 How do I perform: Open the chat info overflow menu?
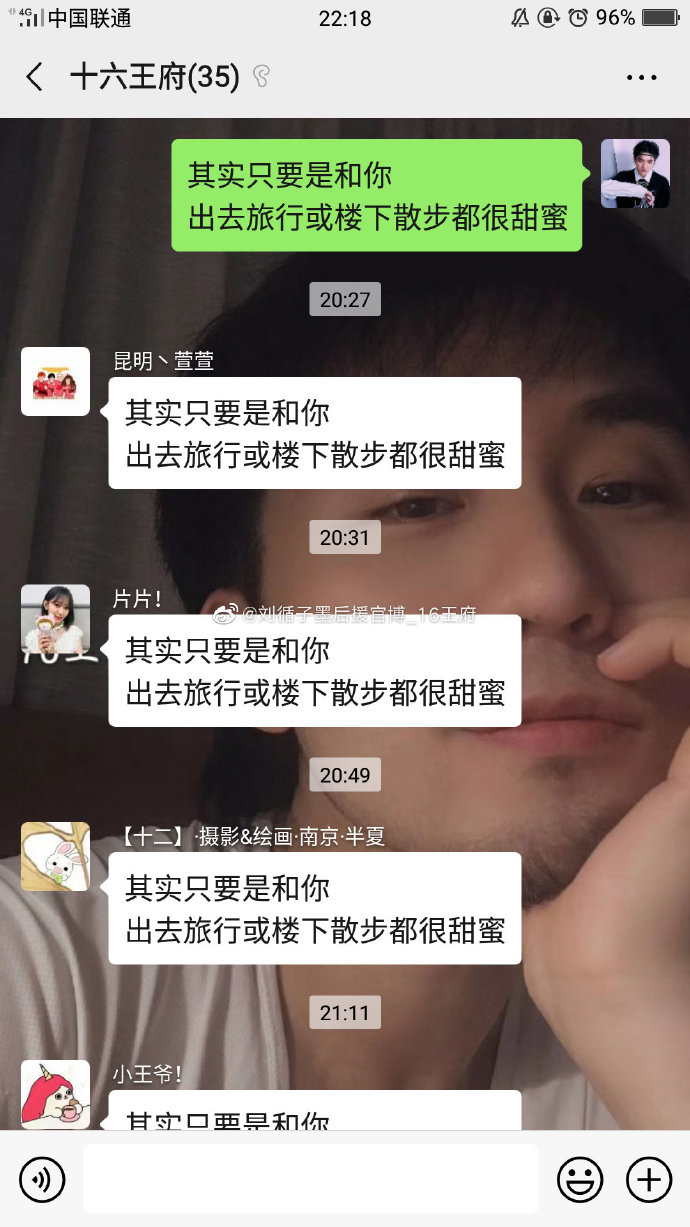tap(641, 77)
